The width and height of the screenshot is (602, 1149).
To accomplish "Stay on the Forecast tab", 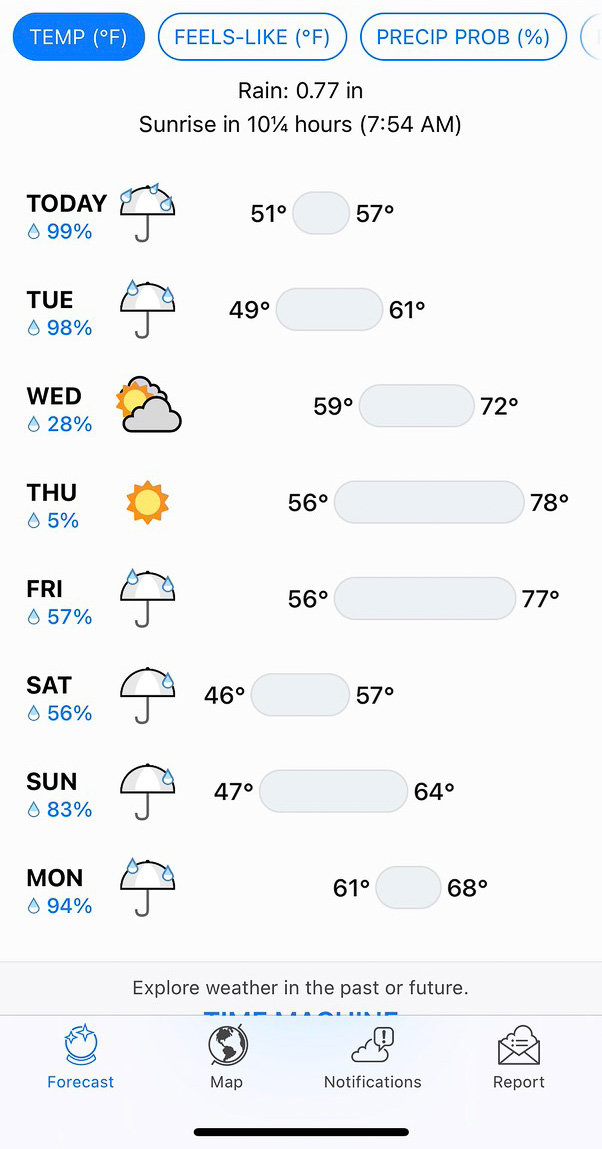I will [81, 1058].
